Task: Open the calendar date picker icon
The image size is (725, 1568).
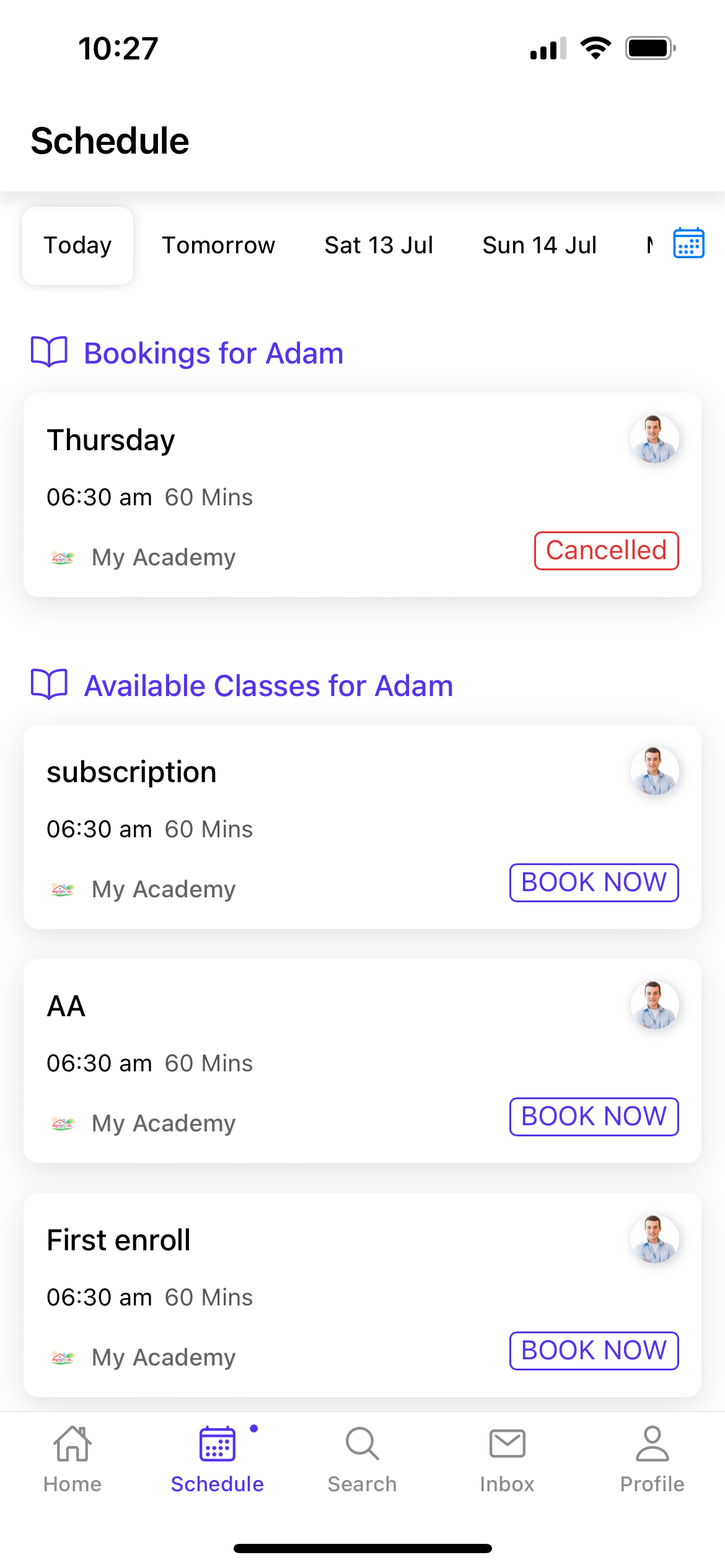Action: 688,243
